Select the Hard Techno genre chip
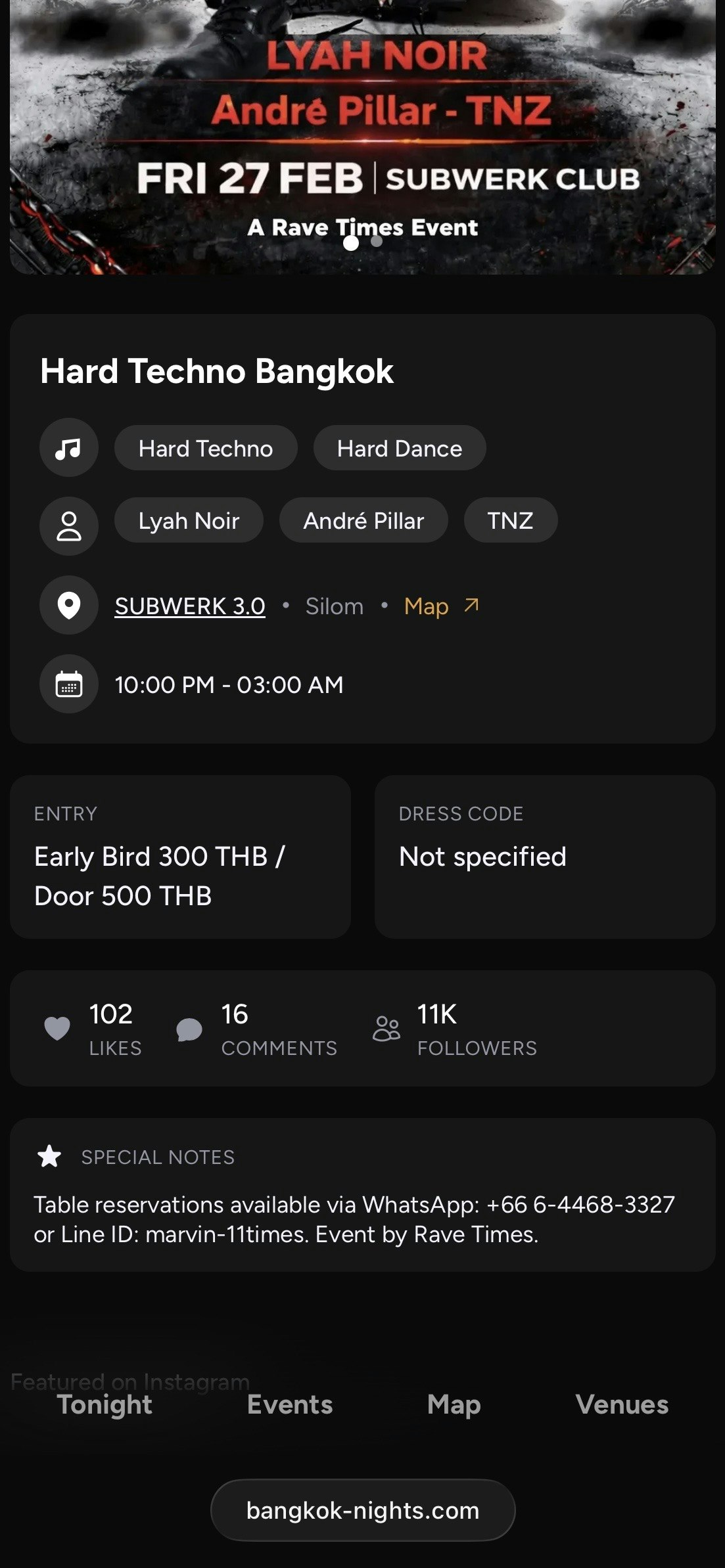This screenshot has width=725, height=1568. pyautogui.click(x=205, y=447)
